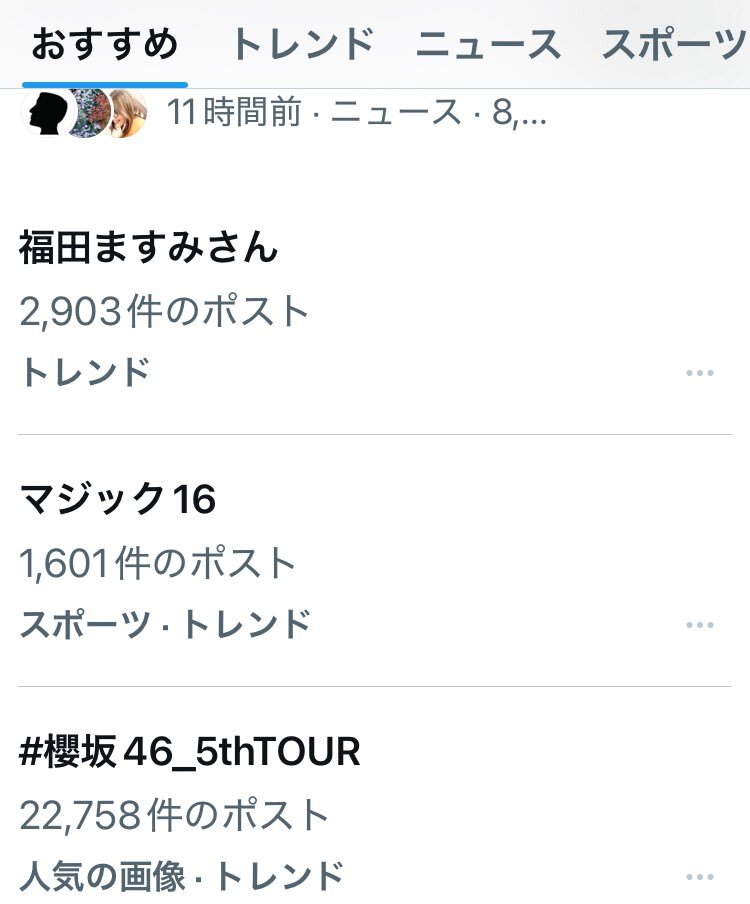Open the スポーツ tab
The width and height of the screenshot is (750, 904).
(x=676, y=45)
